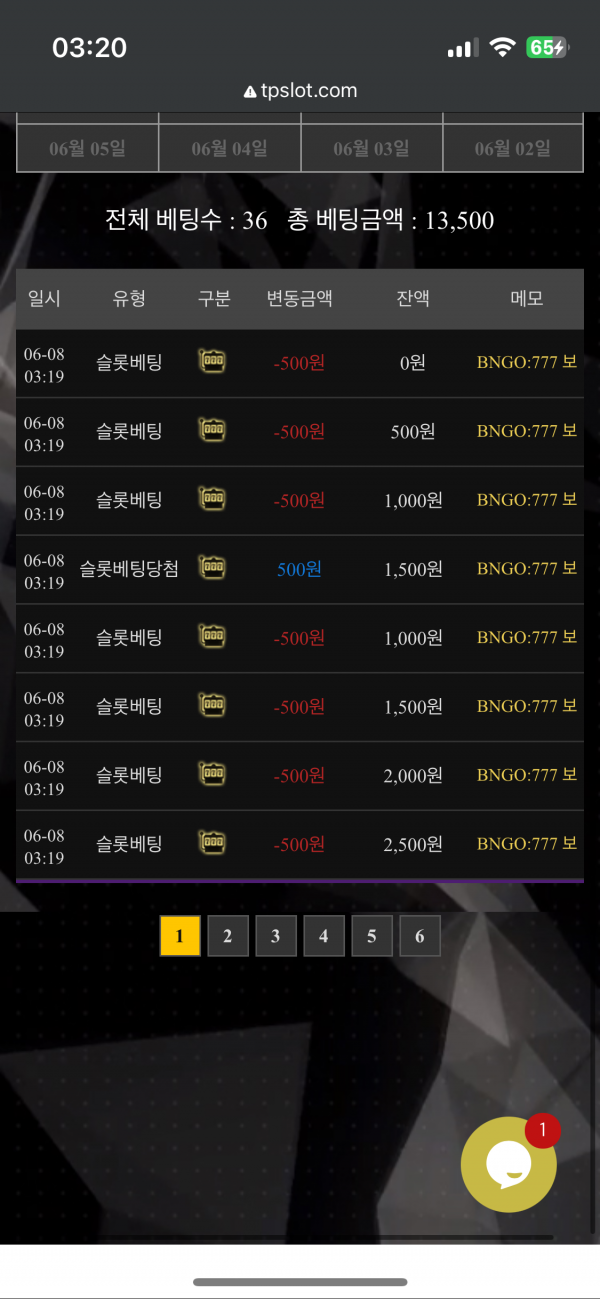The height and width of the screenshot is (1299, 600).
Task: Jump to page 4 of results
Action: pos(324,937)
